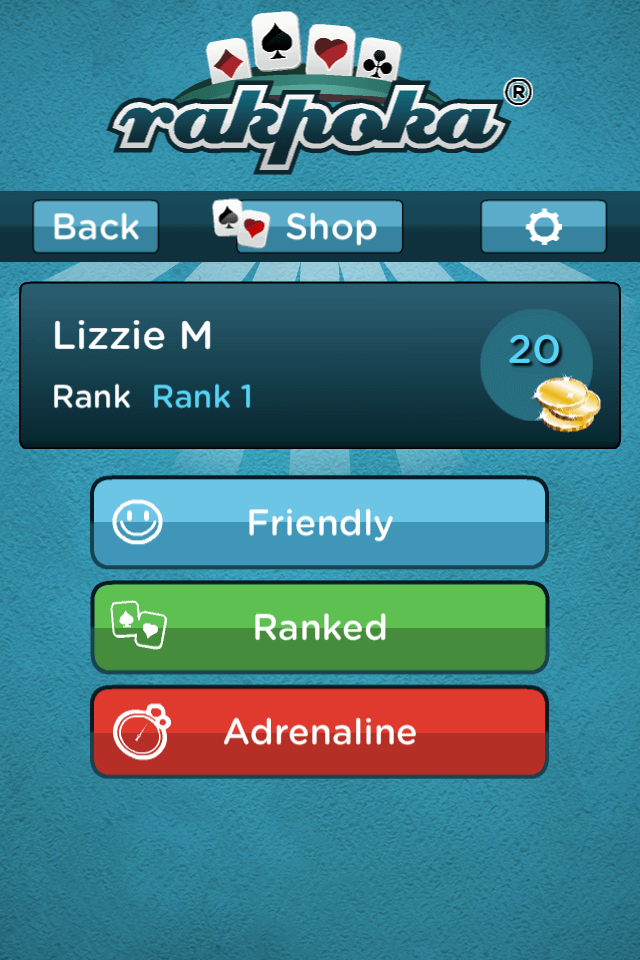Open settings via the gear icon

pyautogui.click(x=543, y=226)
